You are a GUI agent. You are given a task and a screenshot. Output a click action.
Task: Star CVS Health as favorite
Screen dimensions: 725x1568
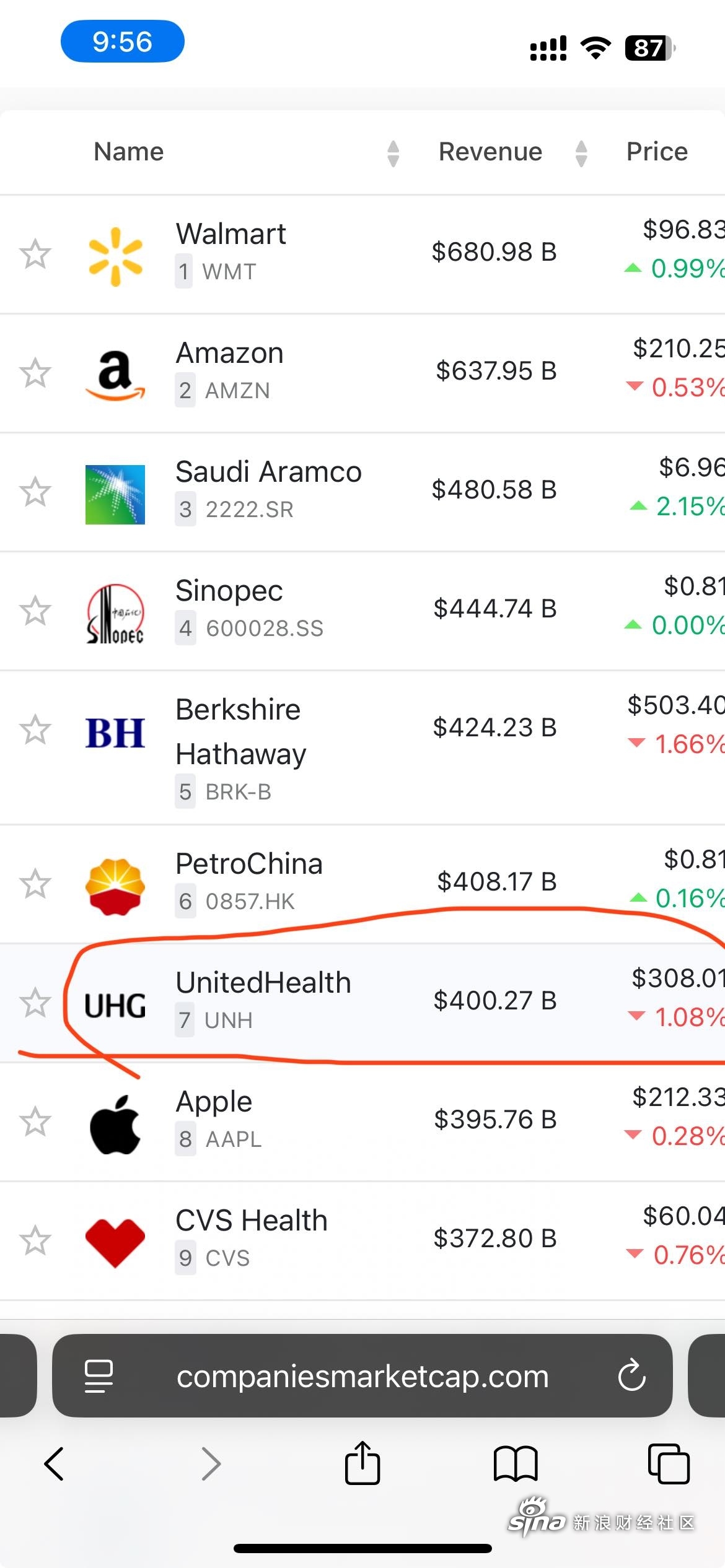click(x=35, y=1240)
